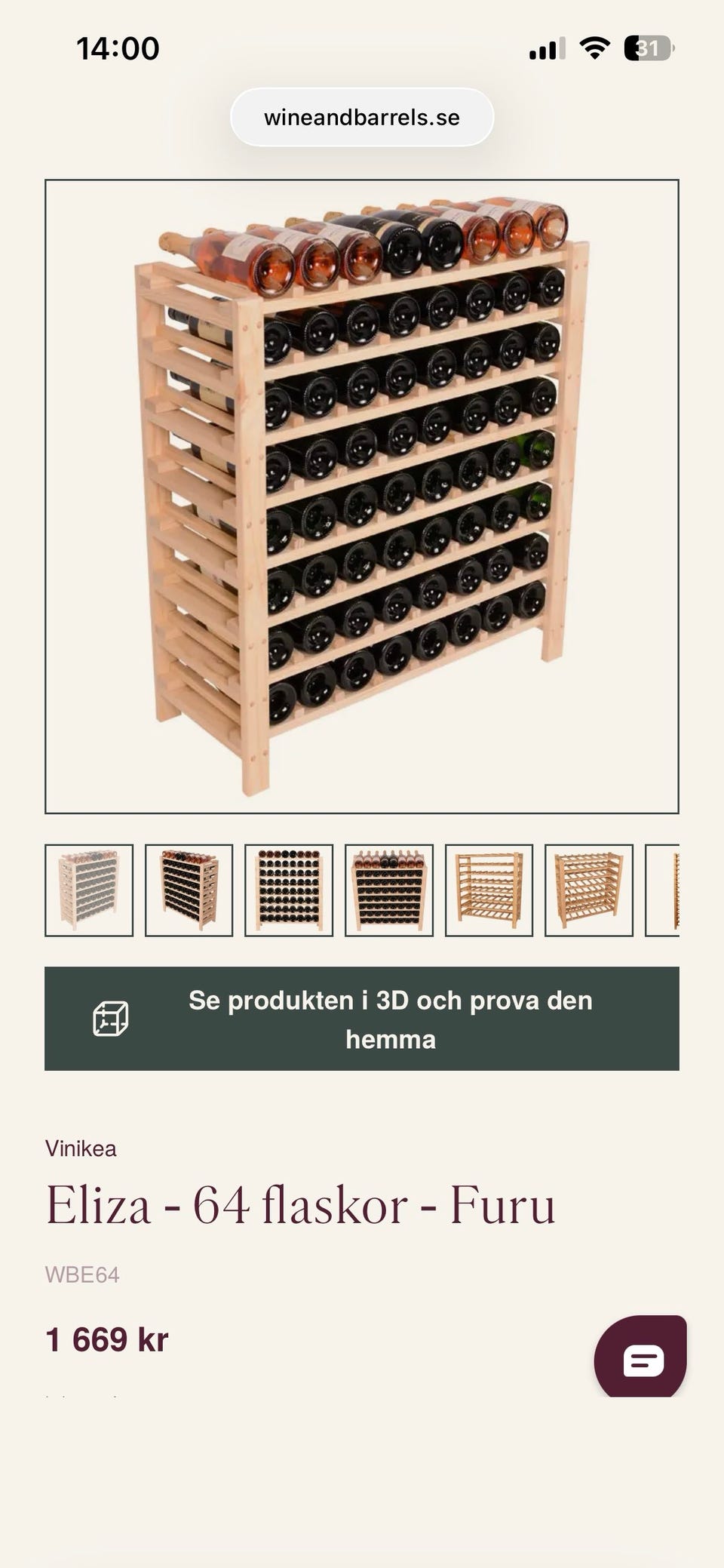Click the 3D cube icon
724x1568 pixels.
coord(110,1019)
